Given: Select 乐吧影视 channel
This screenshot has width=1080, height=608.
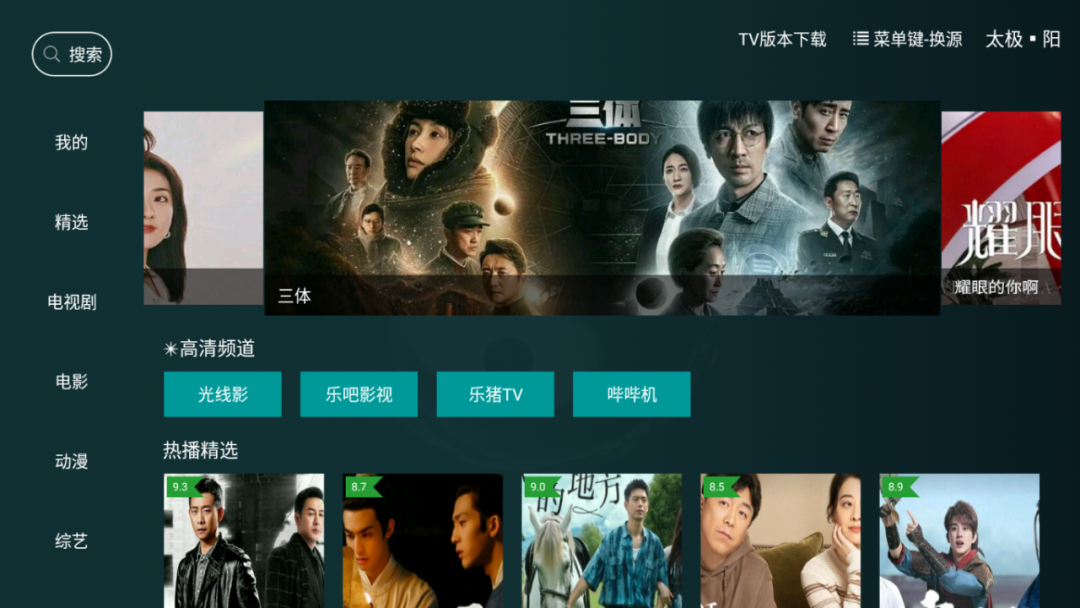Looking at the screenshot, I should 358,394.
